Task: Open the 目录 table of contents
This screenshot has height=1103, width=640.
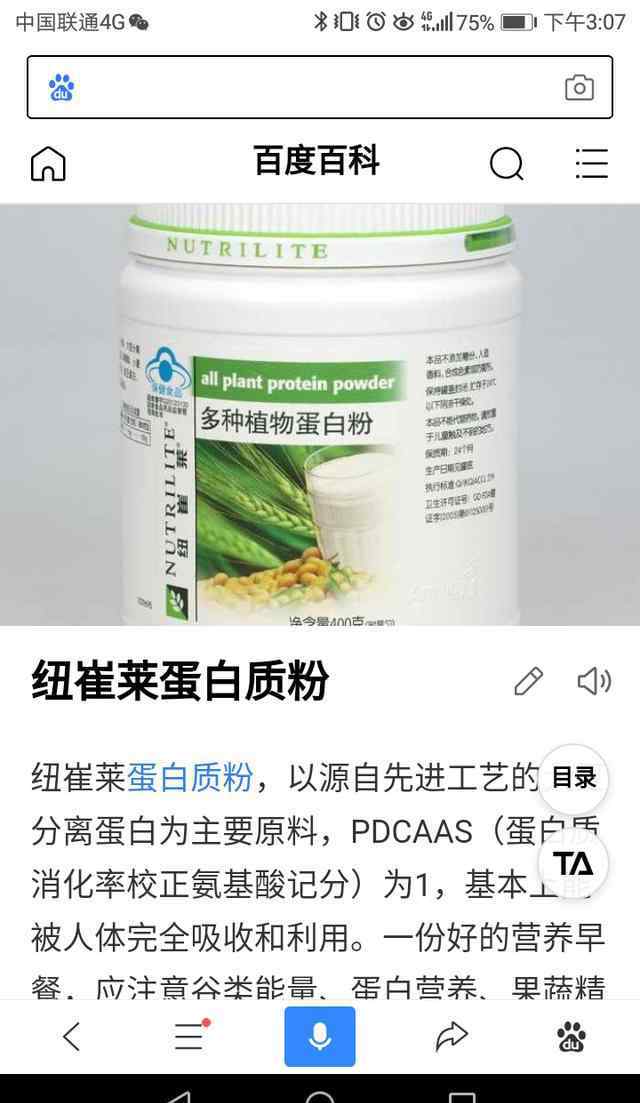Action: tap(573, 779)
